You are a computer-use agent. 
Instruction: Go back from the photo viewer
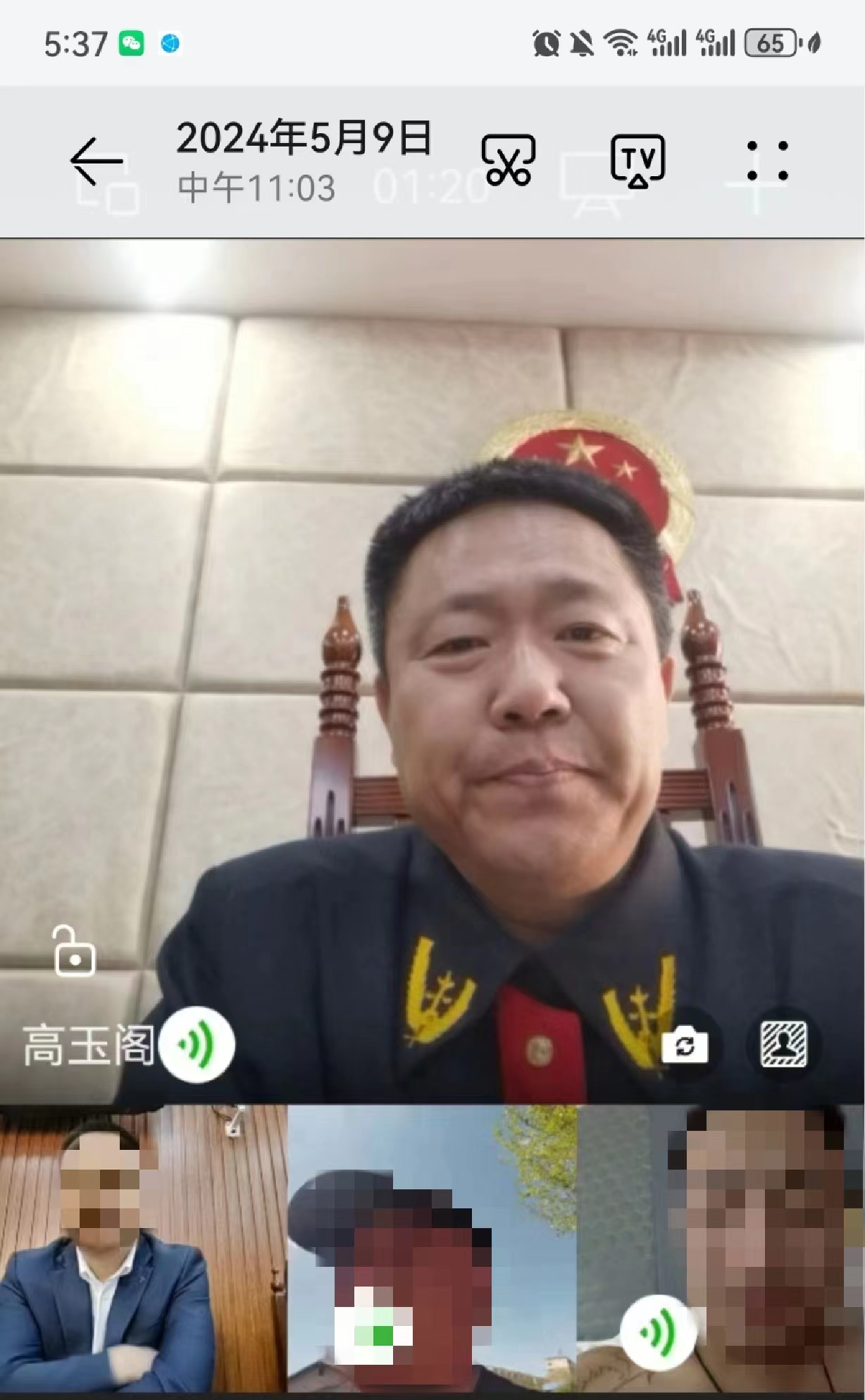click(x=97, y=161)
